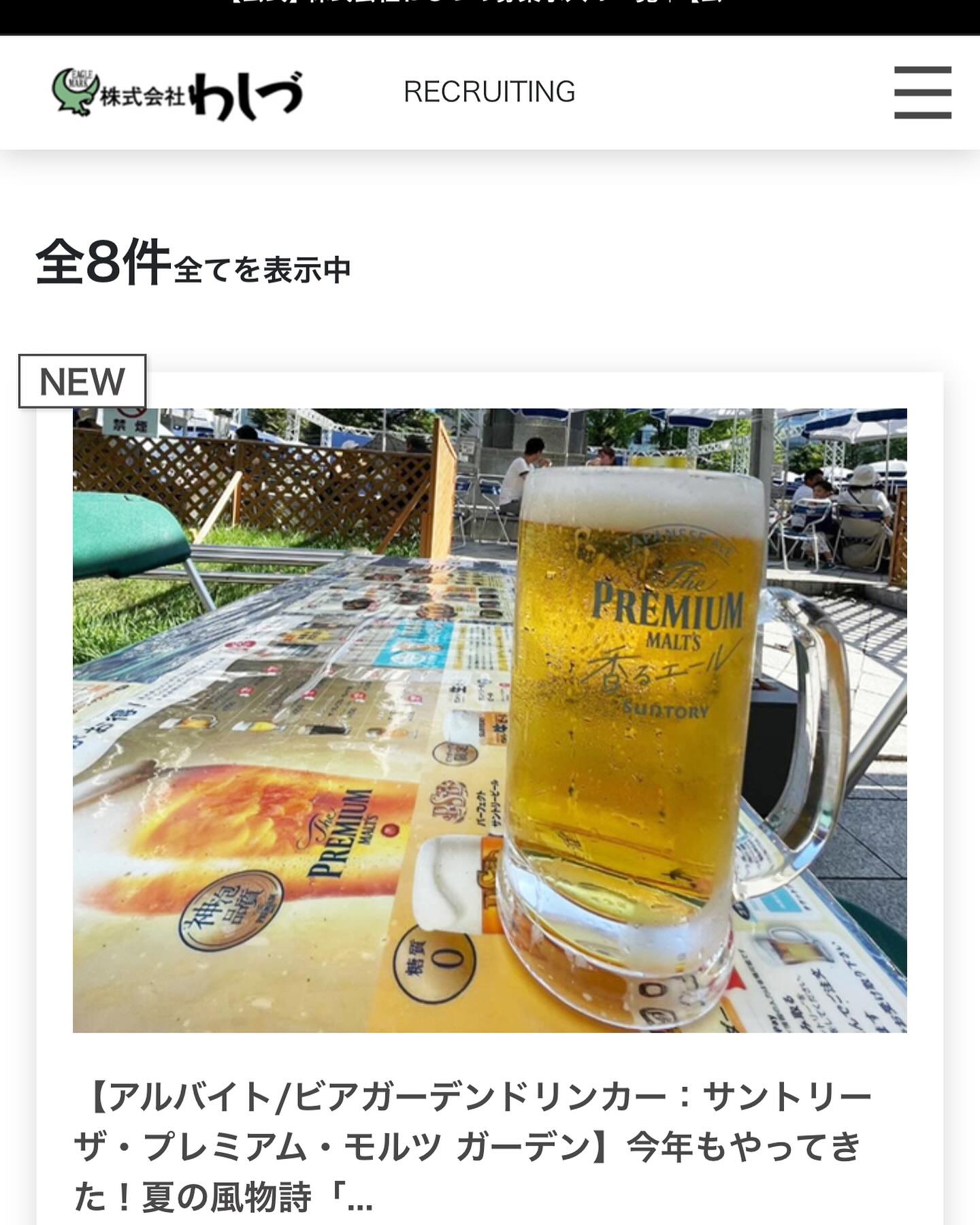Screen dimensions: 980x1225
Task: Open the アルバイト/ビアガーデンドリンカー job title
Action: click(x=472, y=1147)
